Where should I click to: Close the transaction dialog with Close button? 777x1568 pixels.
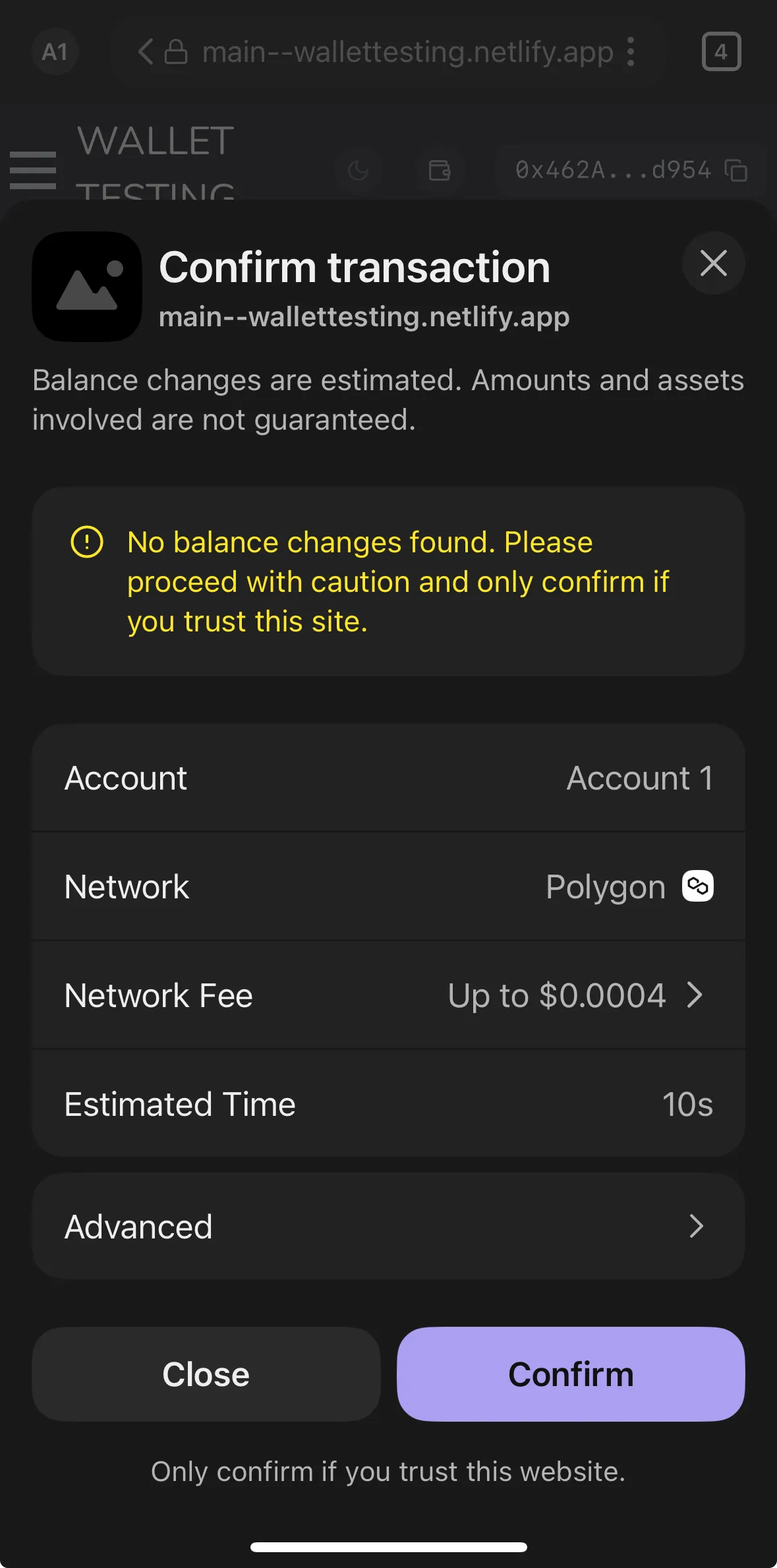[205, 1374]
